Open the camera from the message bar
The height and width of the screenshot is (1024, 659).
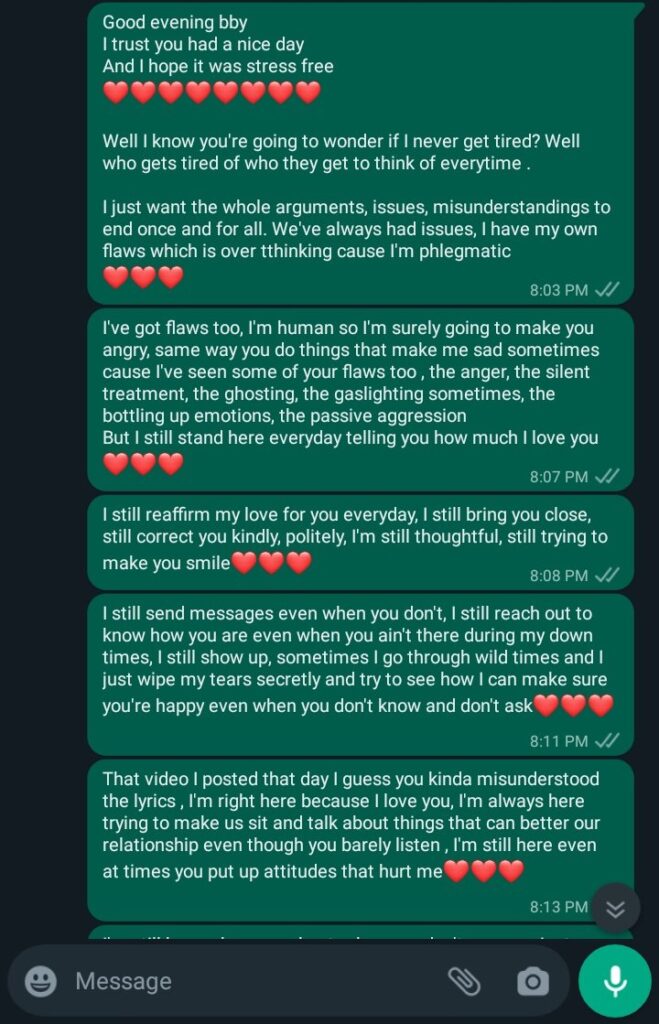point(532,982)
